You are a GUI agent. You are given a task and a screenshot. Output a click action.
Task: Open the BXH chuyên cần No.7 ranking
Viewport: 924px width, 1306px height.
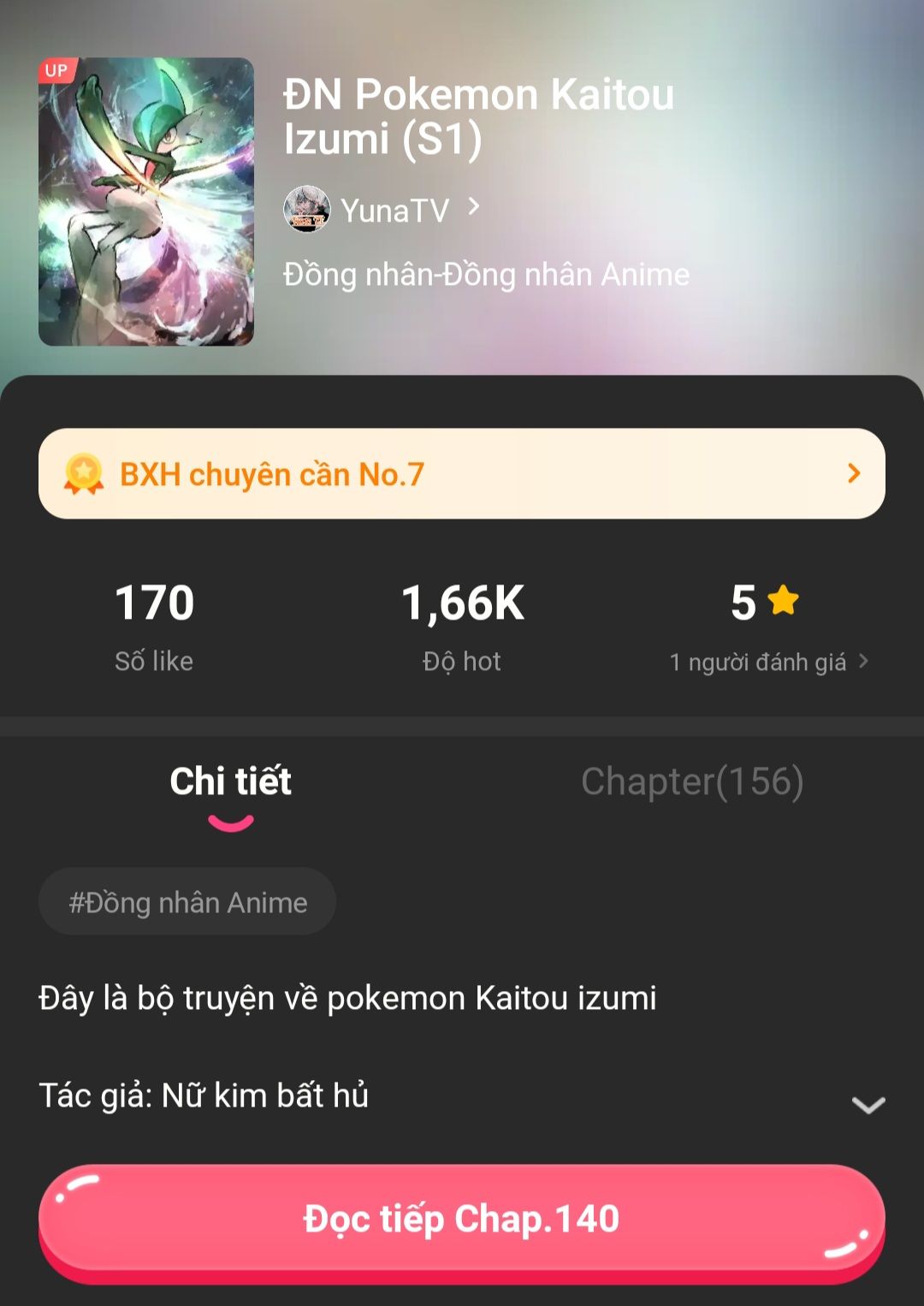[x=462, y=473]
